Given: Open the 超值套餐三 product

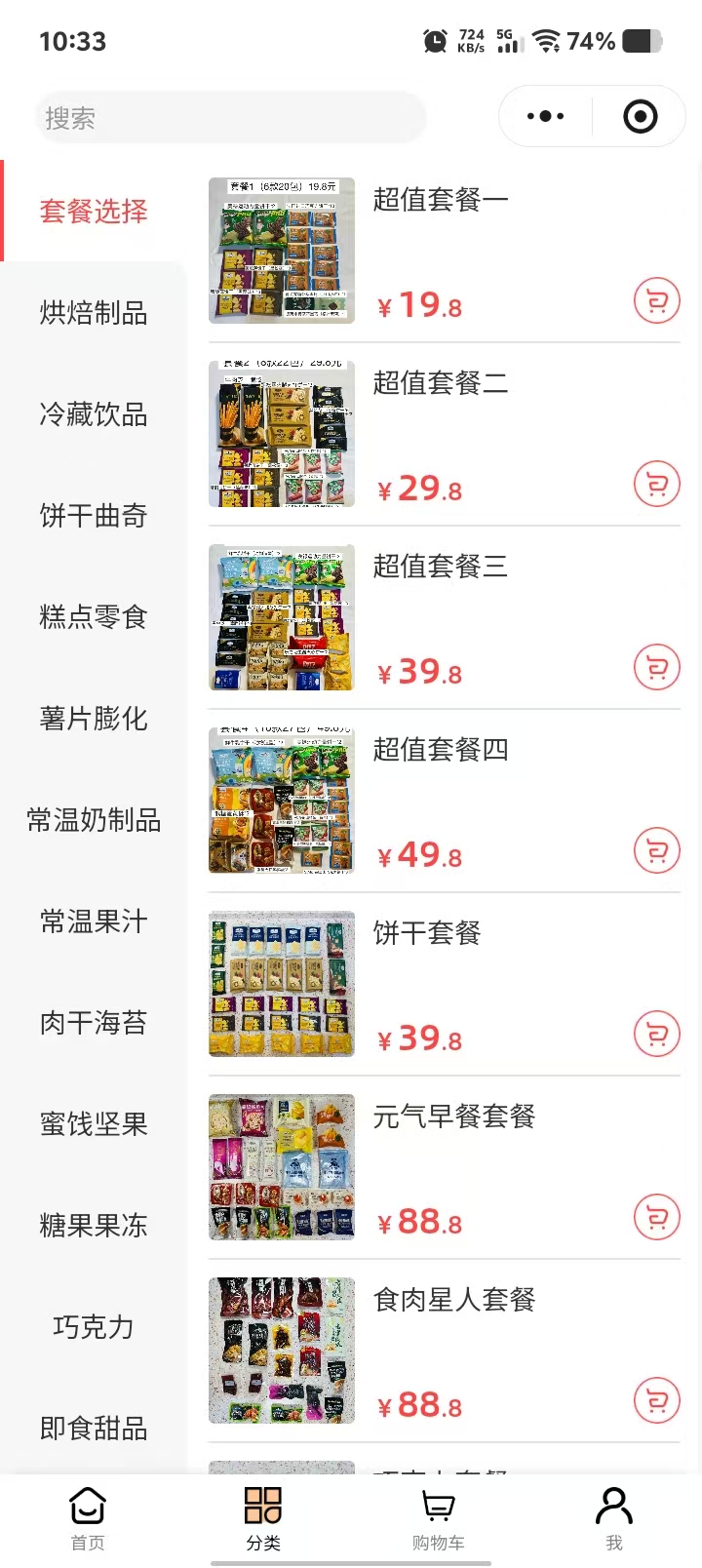Looking at the screenshot, I should click(441, 567).
